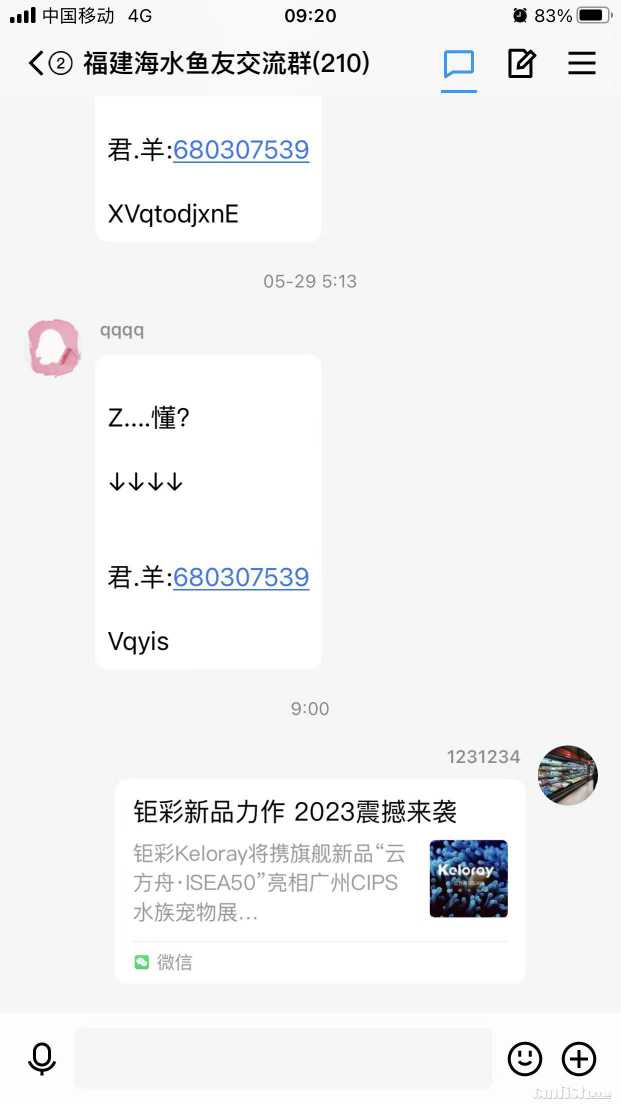Viewport: 621px width, 1104px height.
Task: Tap number 680307539 in the XVqtodjxnE message
Action: (x=241, y=150)
